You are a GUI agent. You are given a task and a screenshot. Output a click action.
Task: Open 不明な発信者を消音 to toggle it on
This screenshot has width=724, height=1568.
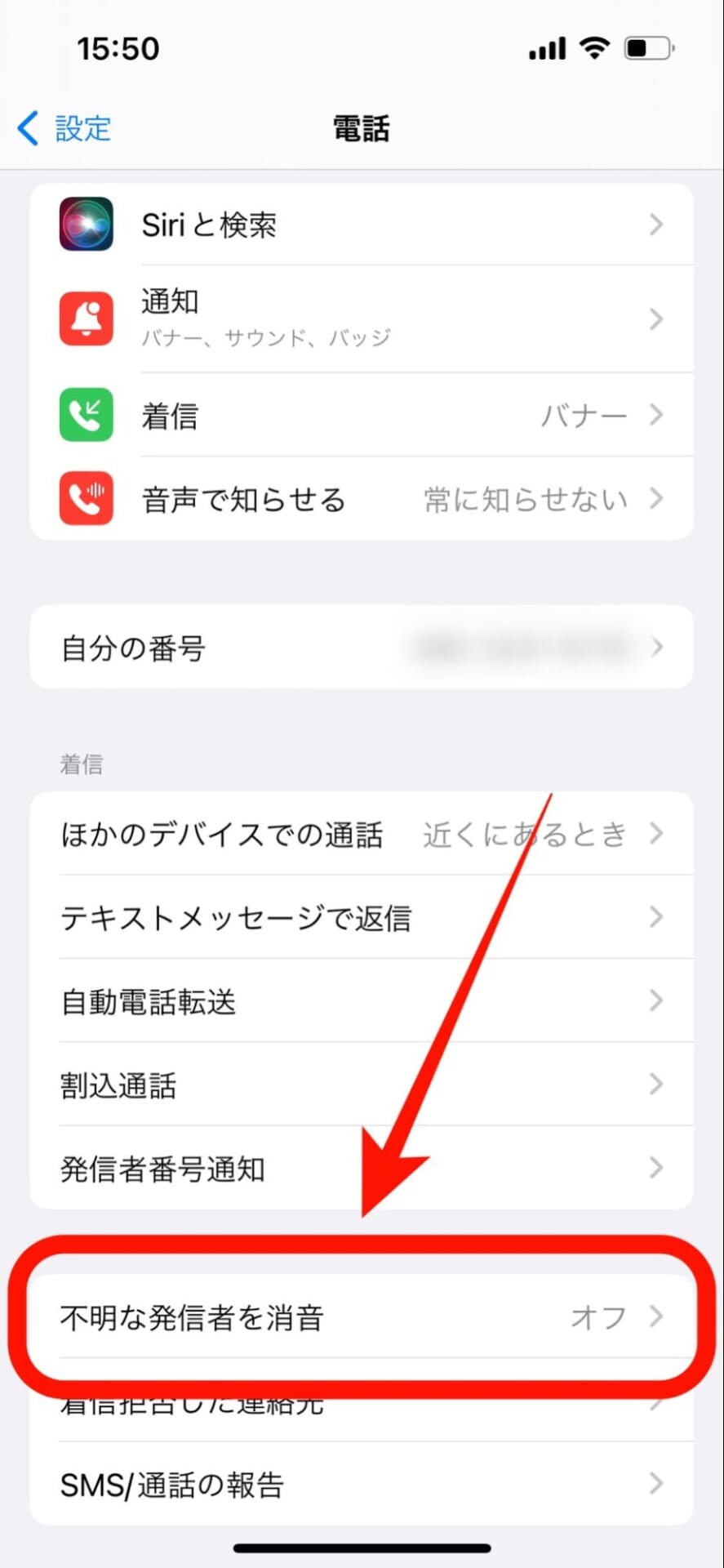362,1317
